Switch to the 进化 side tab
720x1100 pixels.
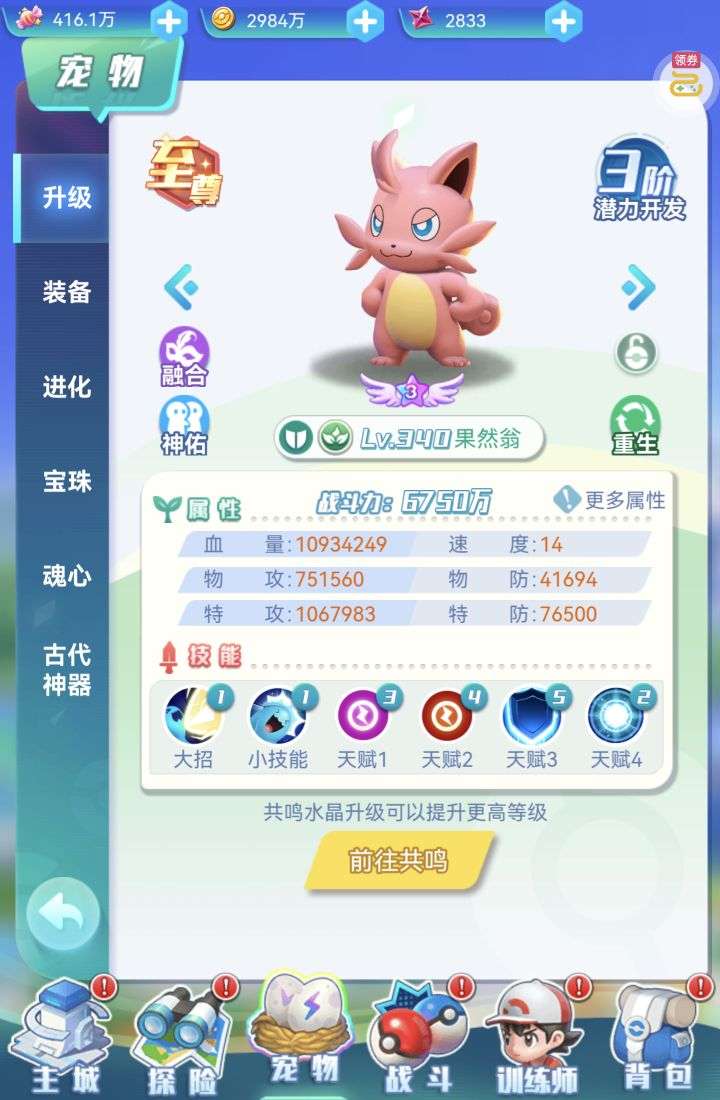[x=66, y=387]
